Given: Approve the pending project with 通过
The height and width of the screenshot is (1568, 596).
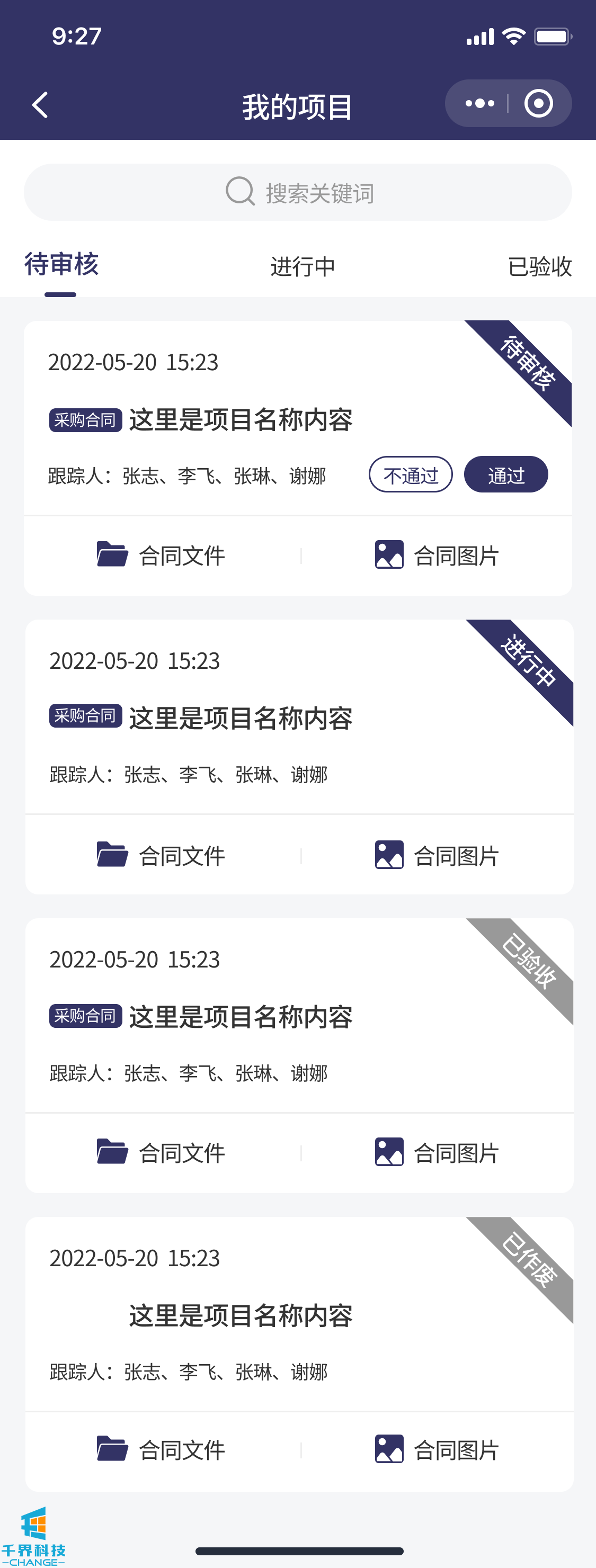Looking at the screenshot, I should 506,475.
